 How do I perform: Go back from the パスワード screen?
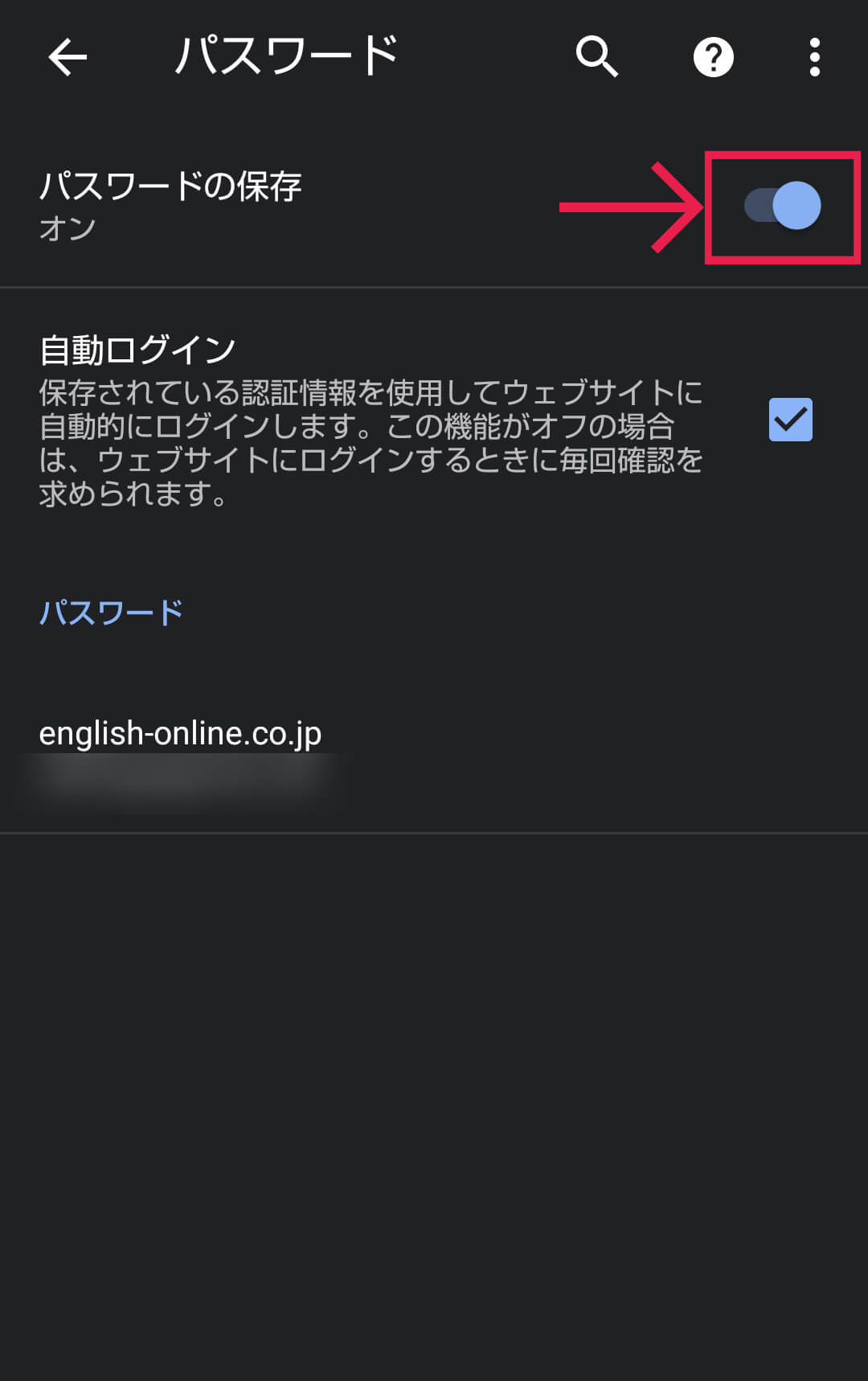tap(68, 57)
